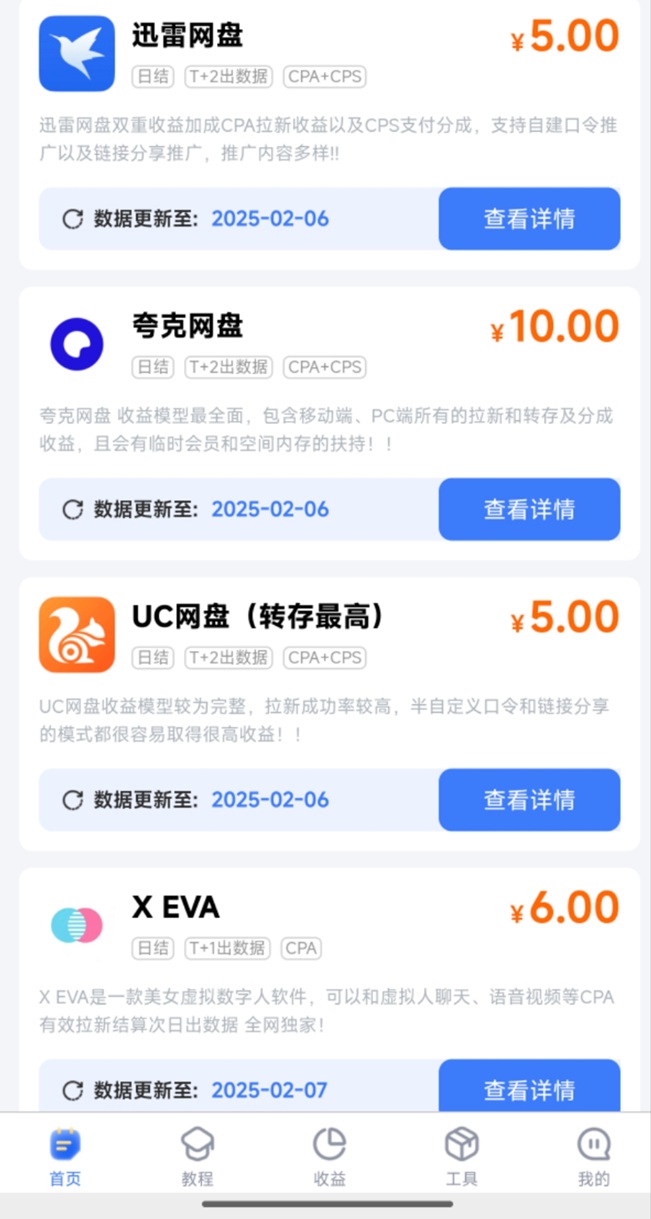View details for 迅雷网盘
This screenshot has width=651, height=1219.
coord(529,219)
